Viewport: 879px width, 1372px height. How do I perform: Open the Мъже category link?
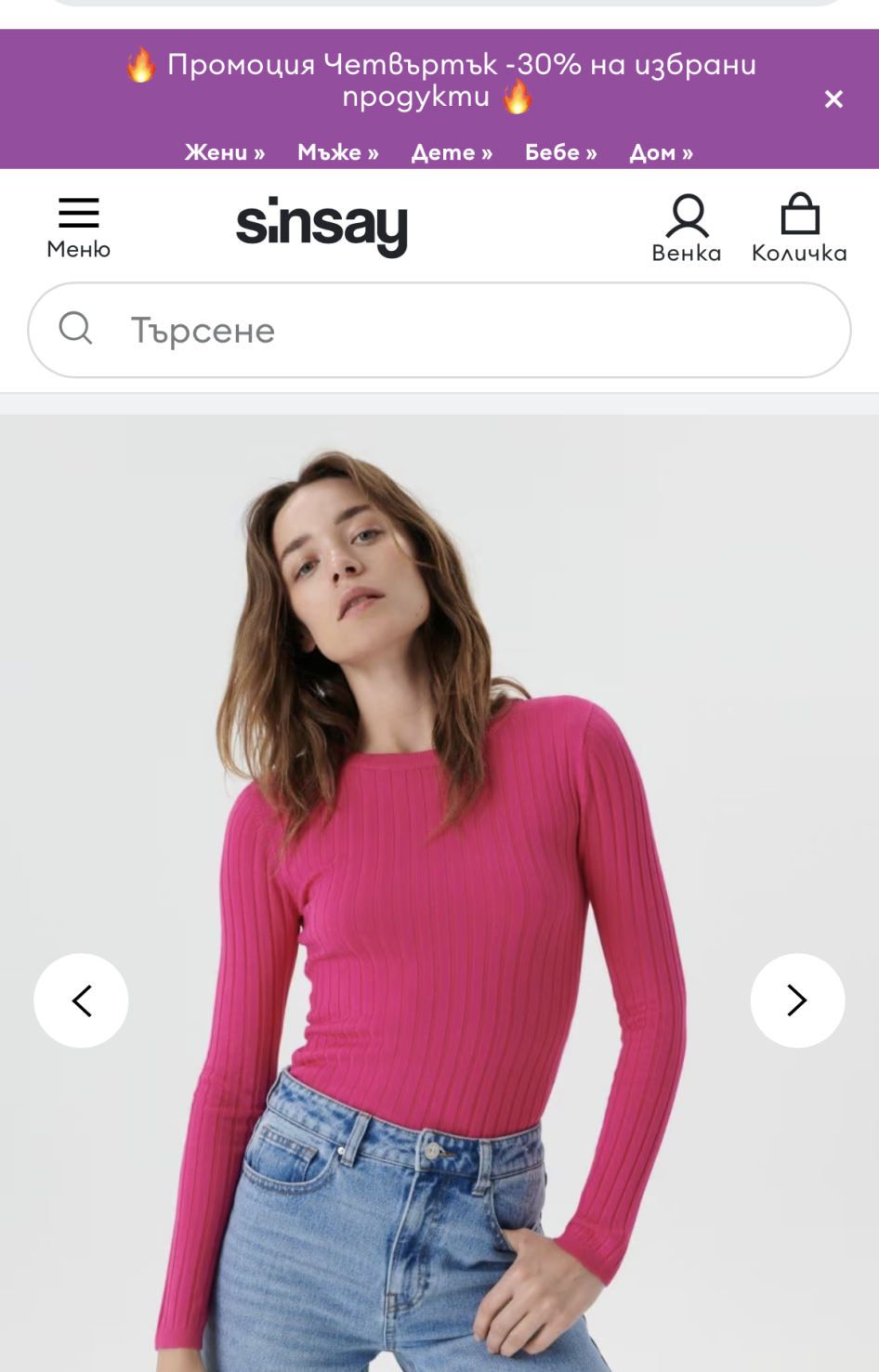[x=338, y=152]
